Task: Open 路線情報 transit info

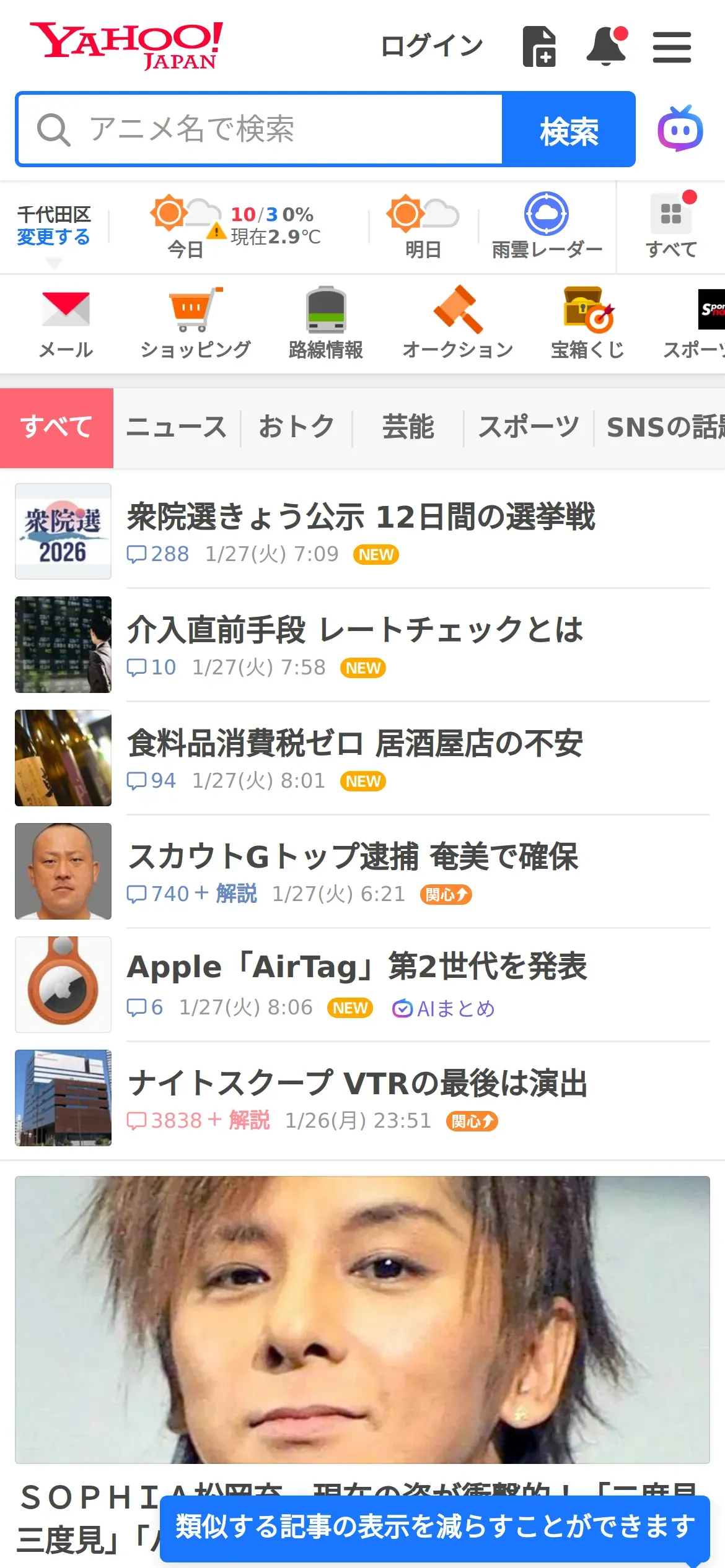Action: pos(326,323)
